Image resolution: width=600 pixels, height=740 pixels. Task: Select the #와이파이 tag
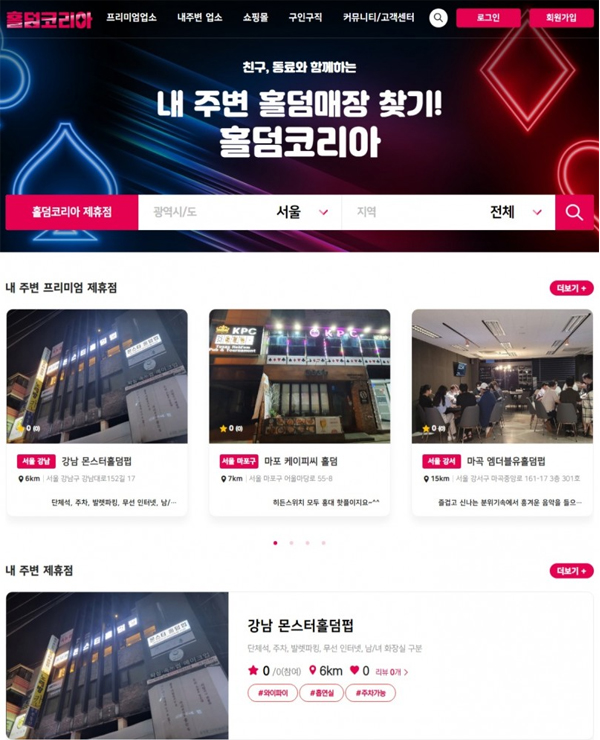click(x=273, y=693)
